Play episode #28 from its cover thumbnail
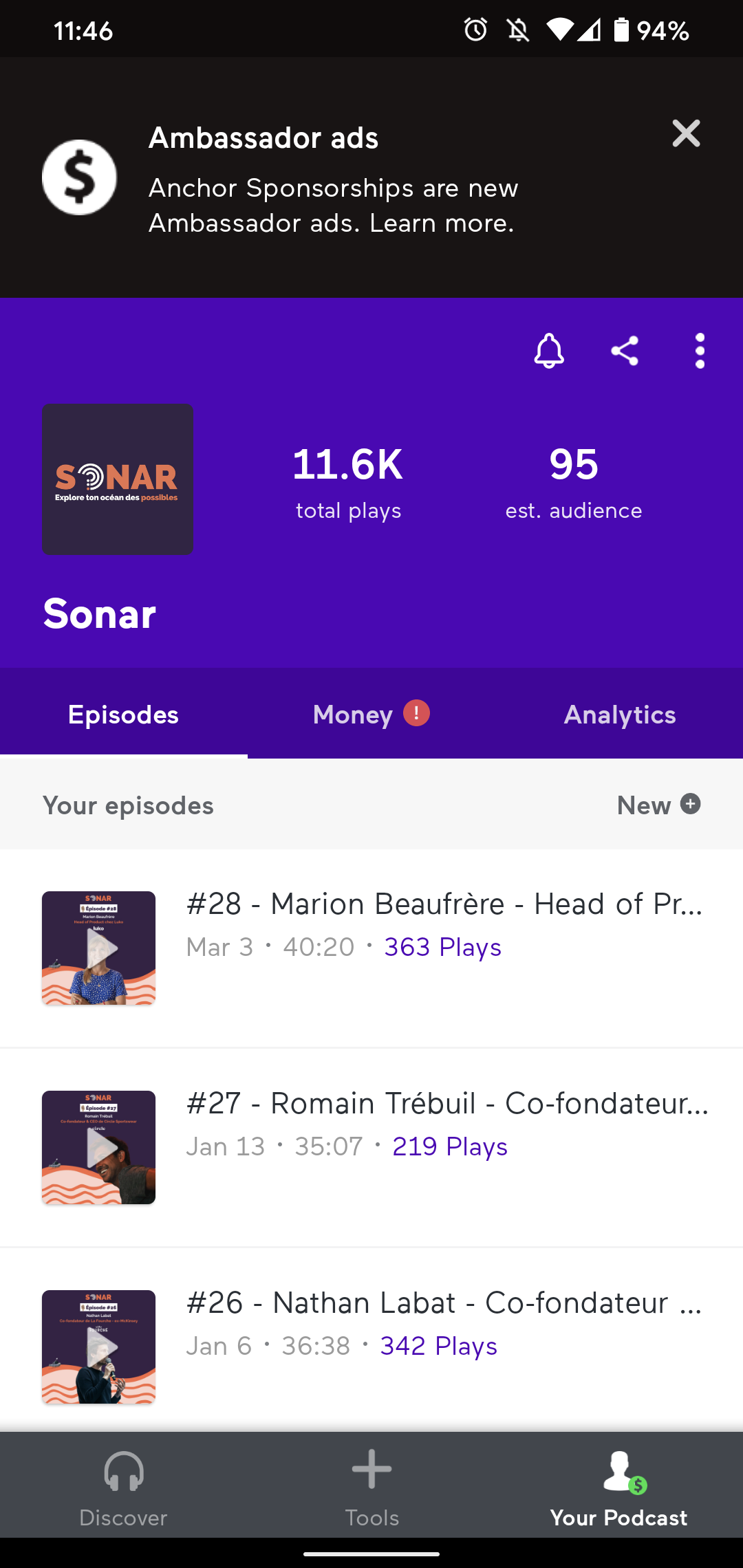Image resolution: width=743 pixels, height=1568 pixels. 99,948
